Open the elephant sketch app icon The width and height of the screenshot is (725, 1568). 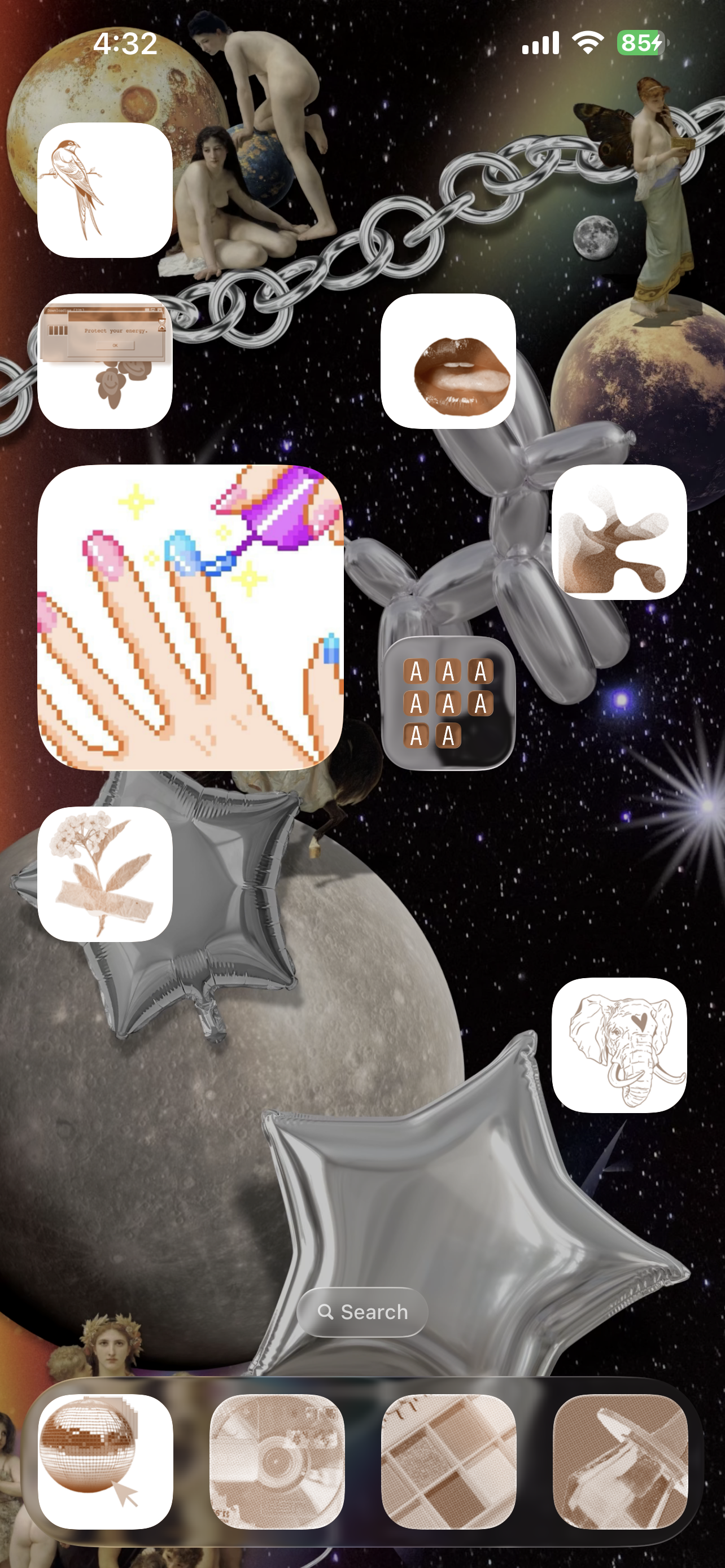pos(619,1046)
